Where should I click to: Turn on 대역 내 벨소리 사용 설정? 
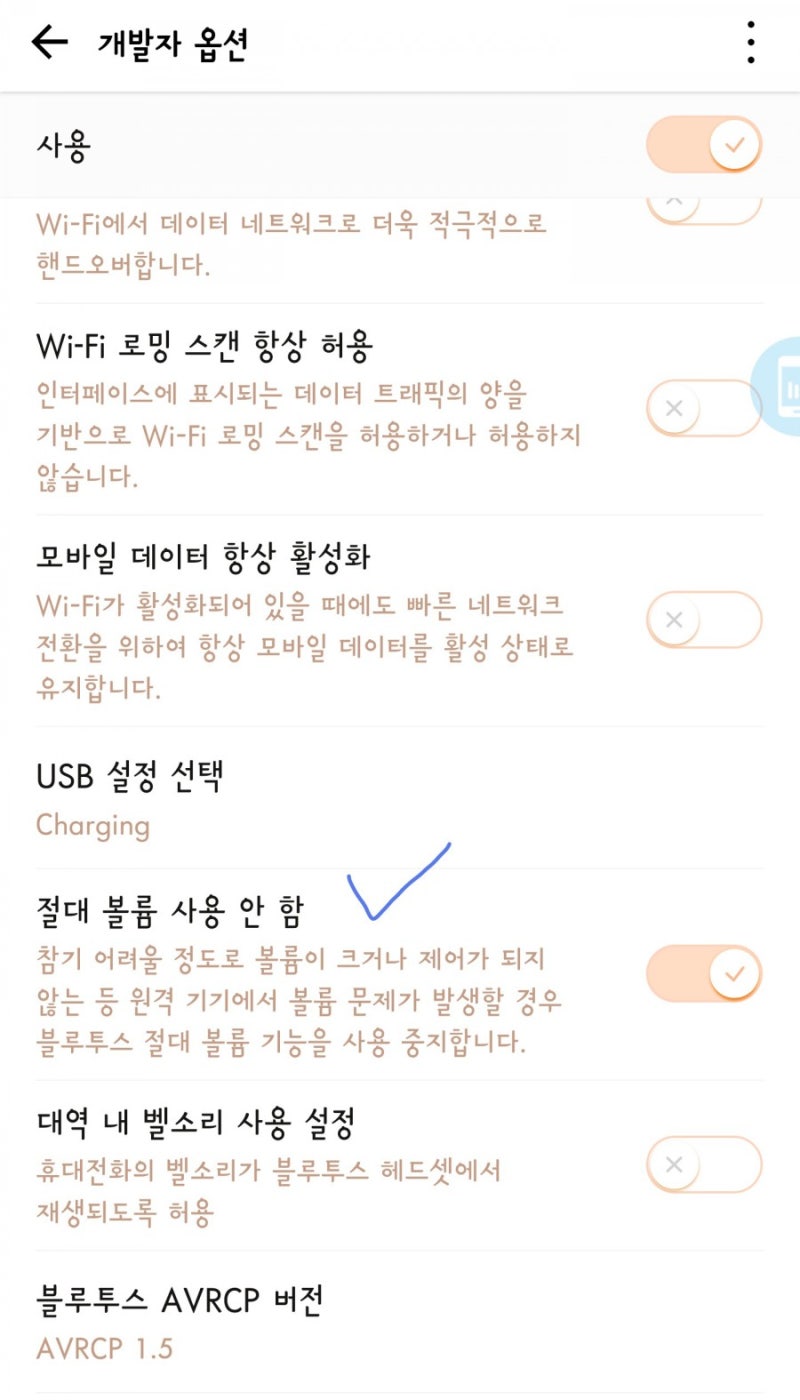(704, 1164)
